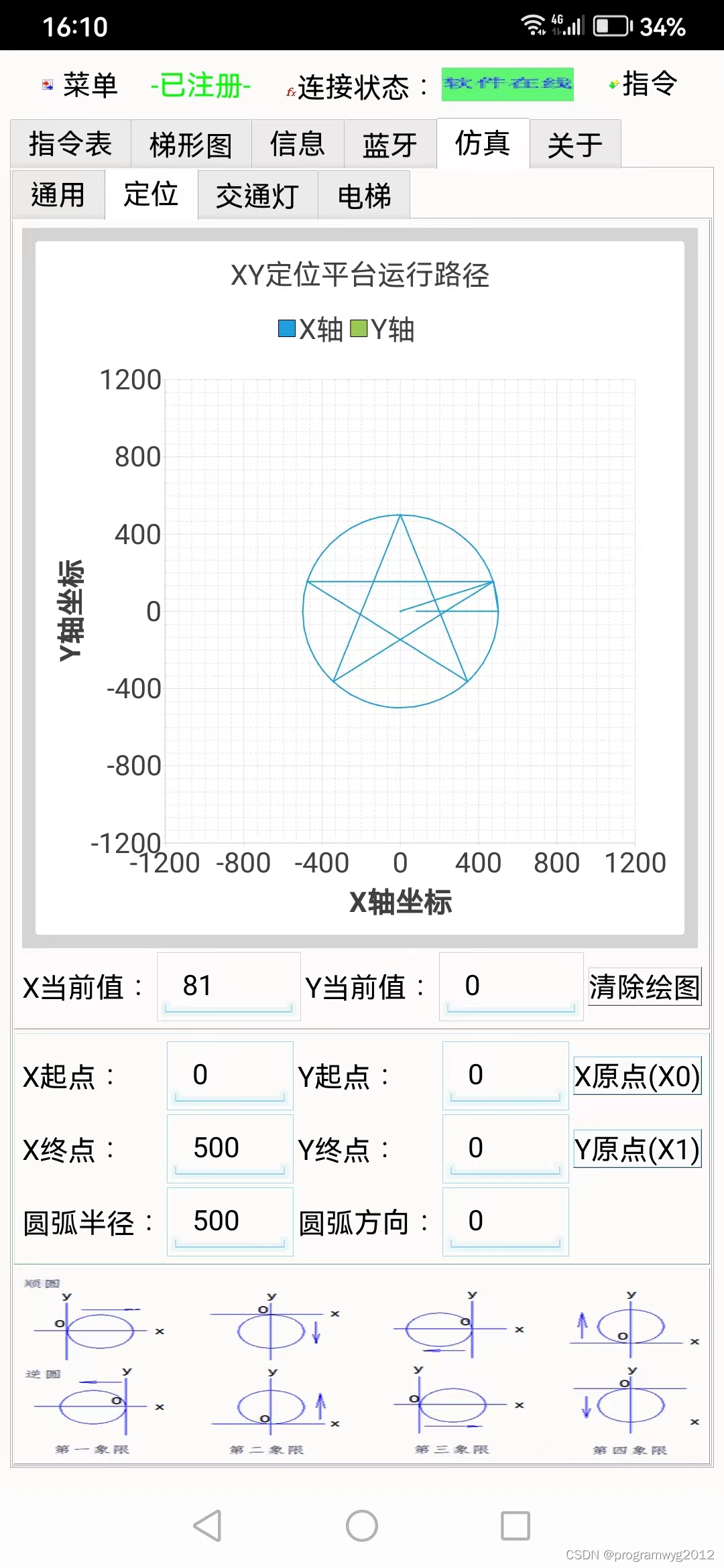Edit the X终点 input field
724x1568 pixels.
click(230, 1149)
